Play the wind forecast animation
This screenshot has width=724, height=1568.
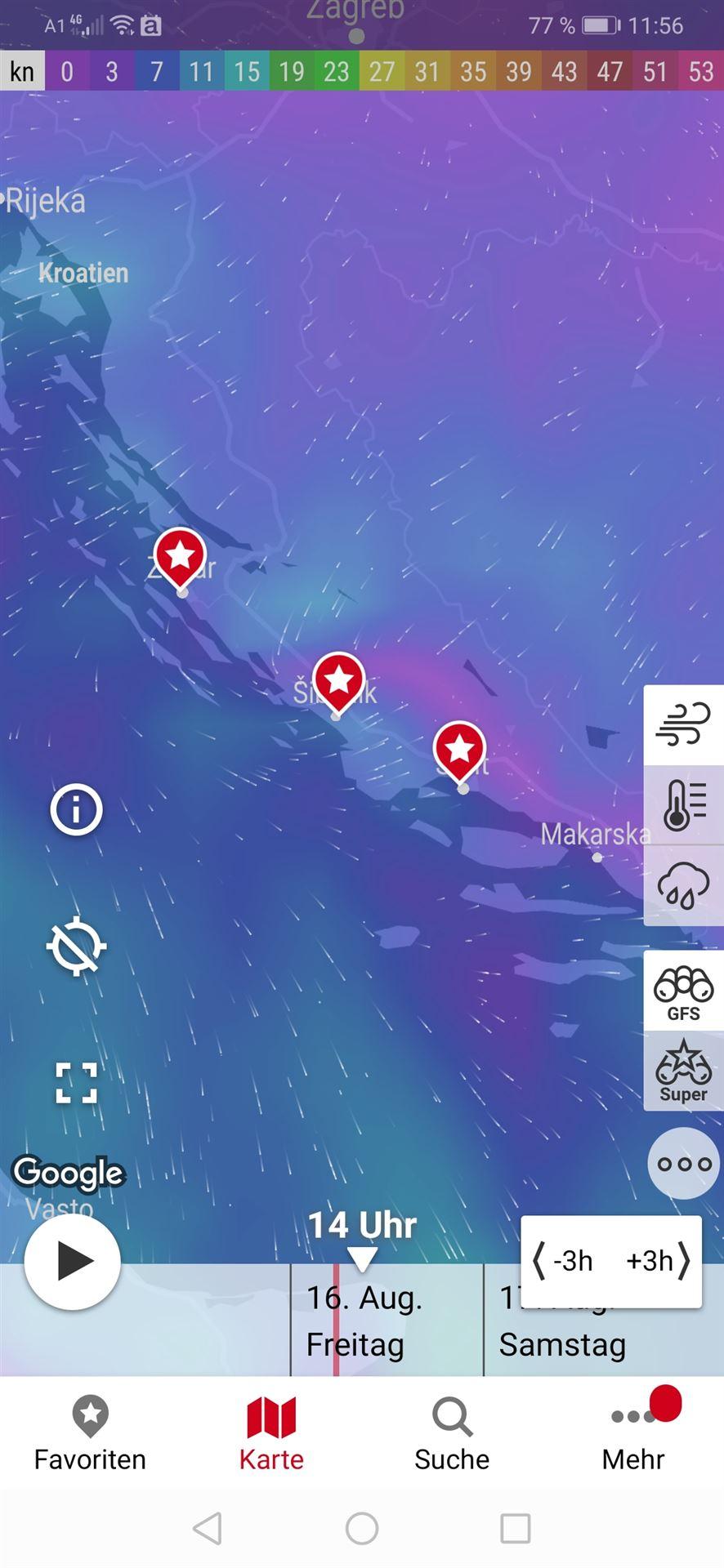point(73,1261)
